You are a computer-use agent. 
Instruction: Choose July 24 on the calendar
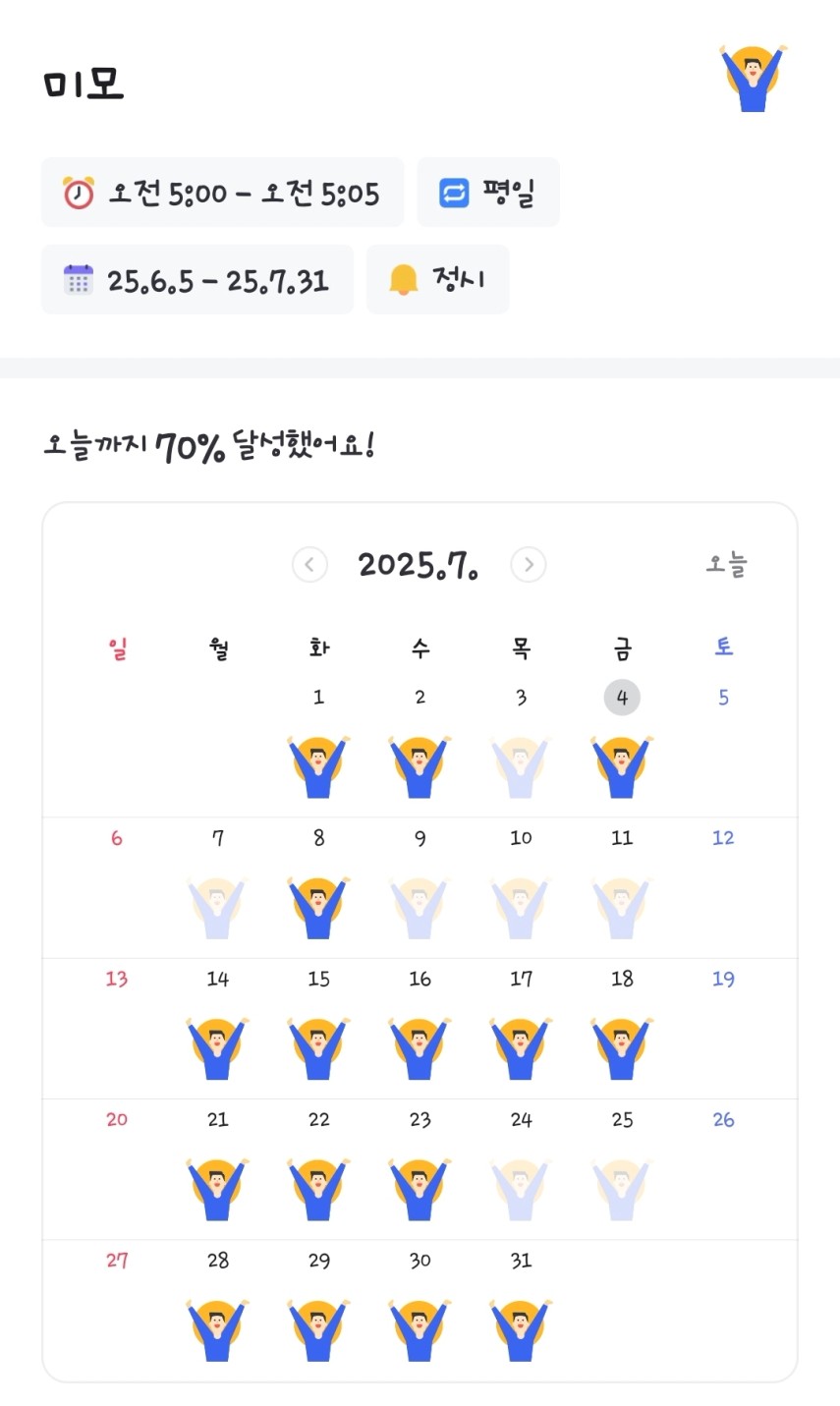[521, 1120]
